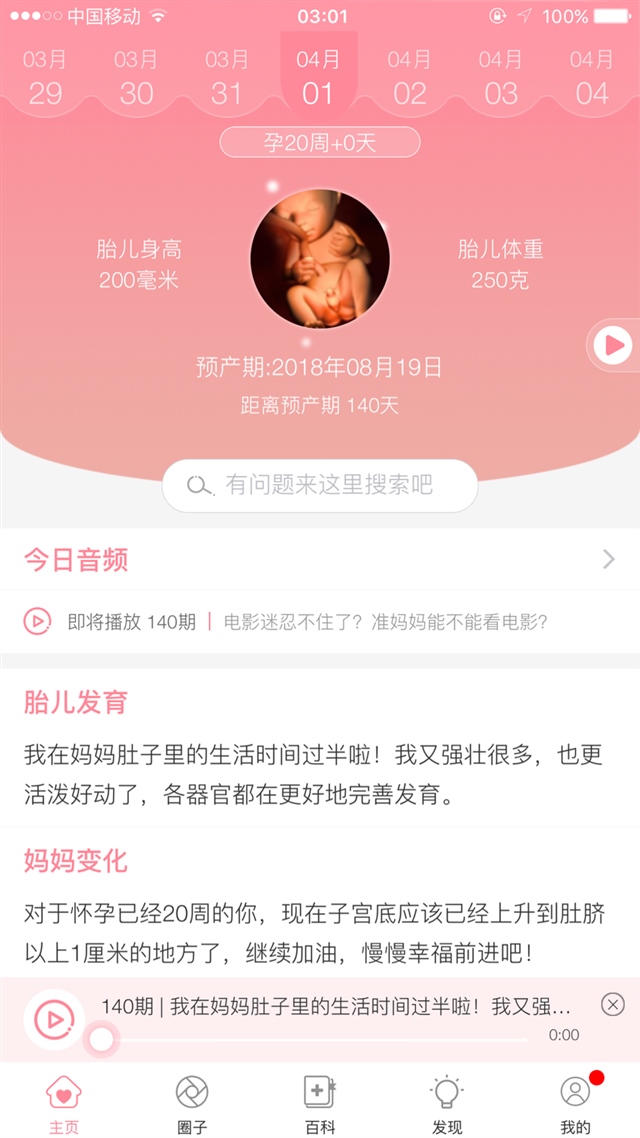Screen dimensions: 640x1138
Task: Select the date 04月03
Action: 500,78
